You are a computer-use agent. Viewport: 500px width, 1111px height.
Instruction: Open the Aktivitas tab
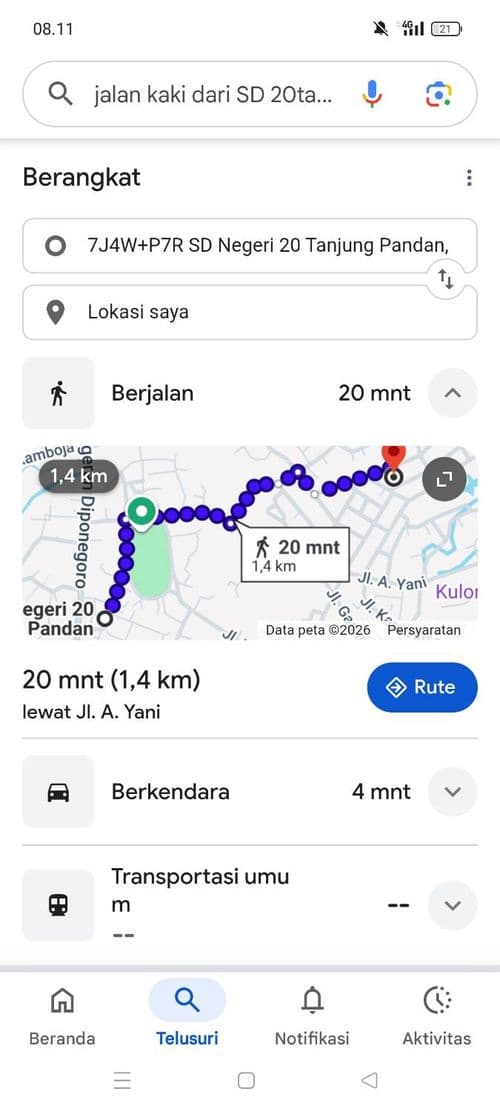pyautogui.click(x=437, y=1015)
